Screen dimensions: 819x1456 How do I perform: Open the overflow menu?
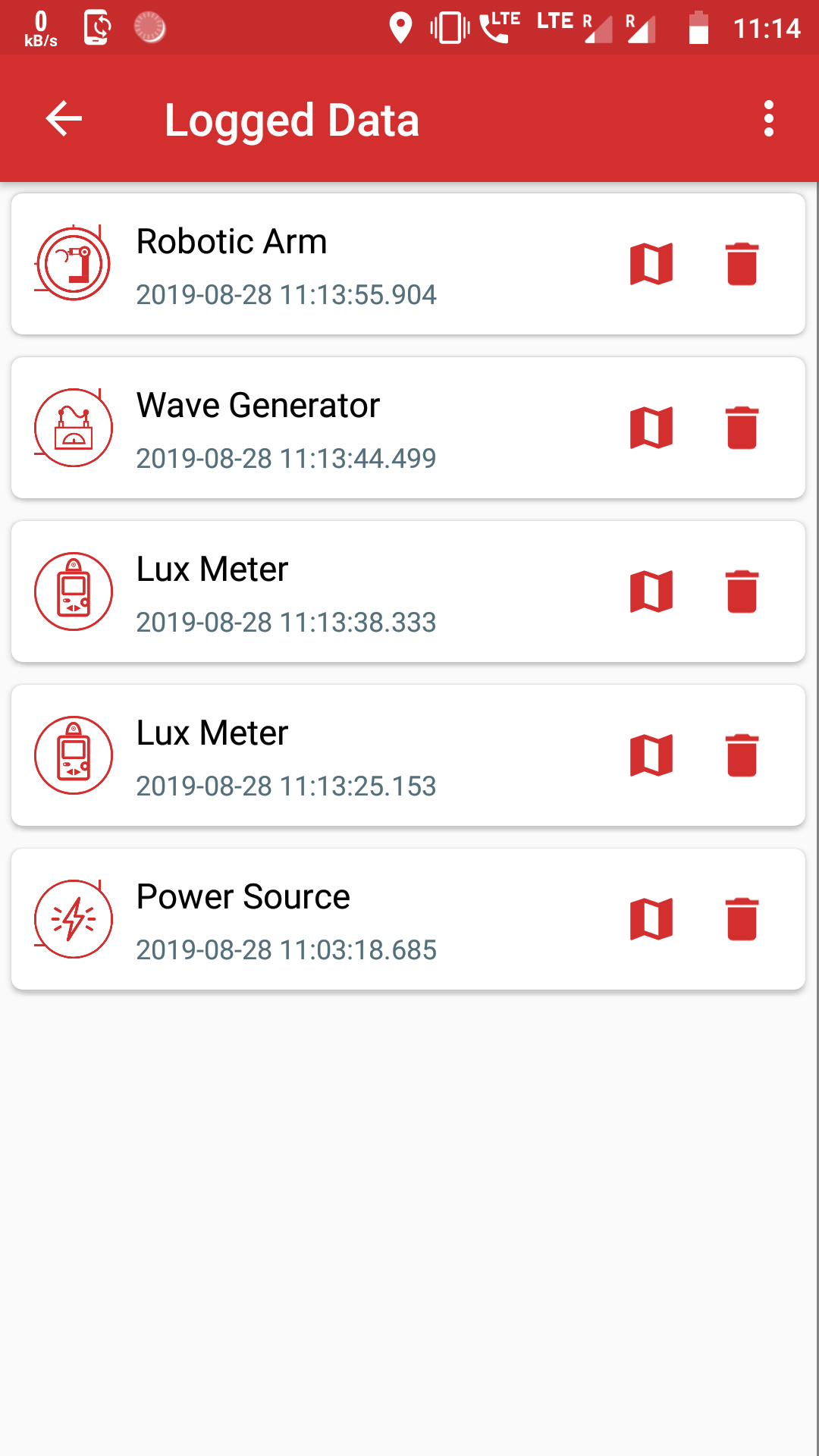click(768, 119)
